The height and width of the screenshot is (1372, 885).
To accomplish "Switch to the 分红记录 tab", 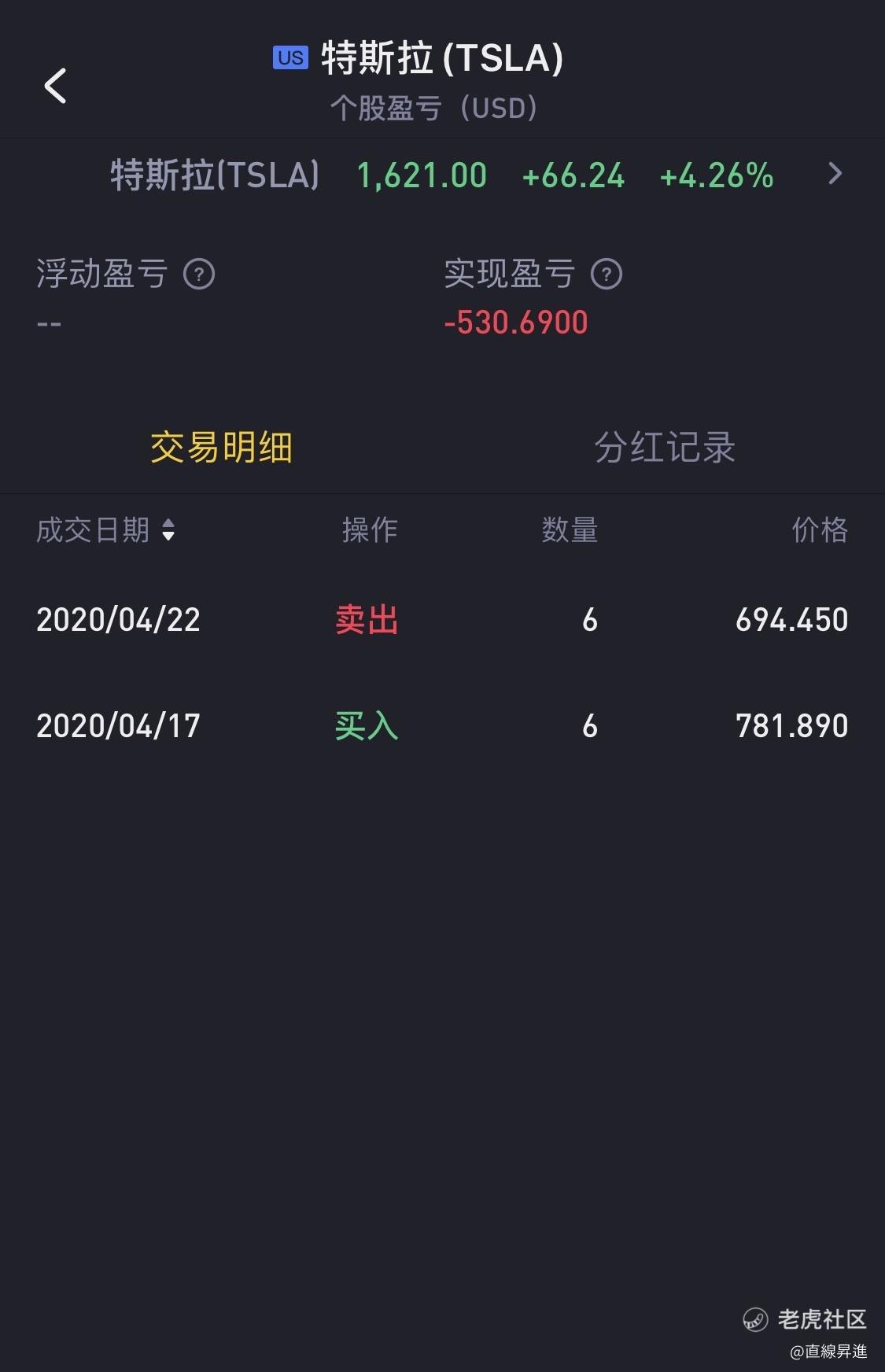I will [x=665, y=448].
